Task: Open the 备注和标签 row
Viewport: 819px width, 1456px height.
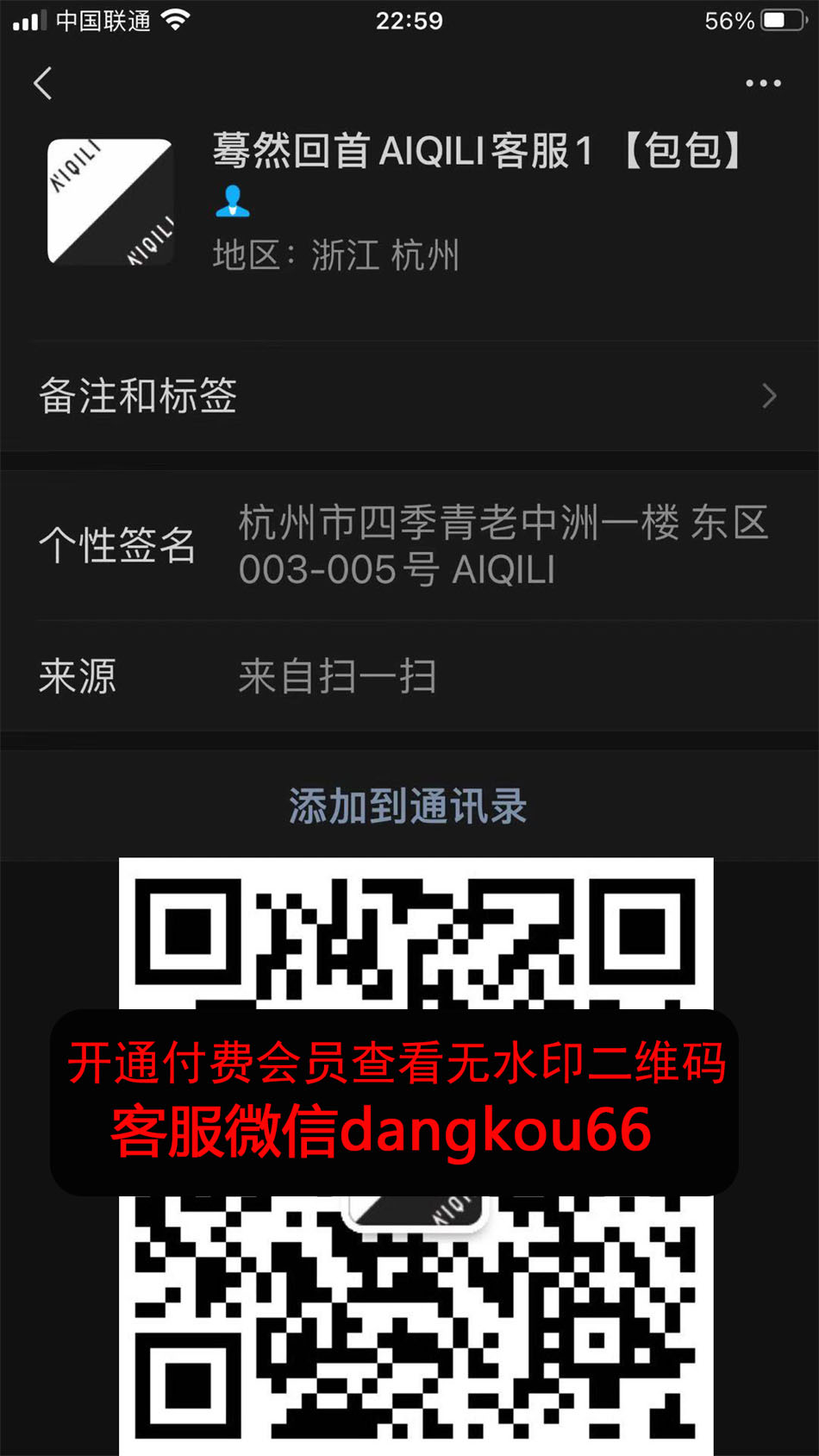Action: (x=409, y=396)
